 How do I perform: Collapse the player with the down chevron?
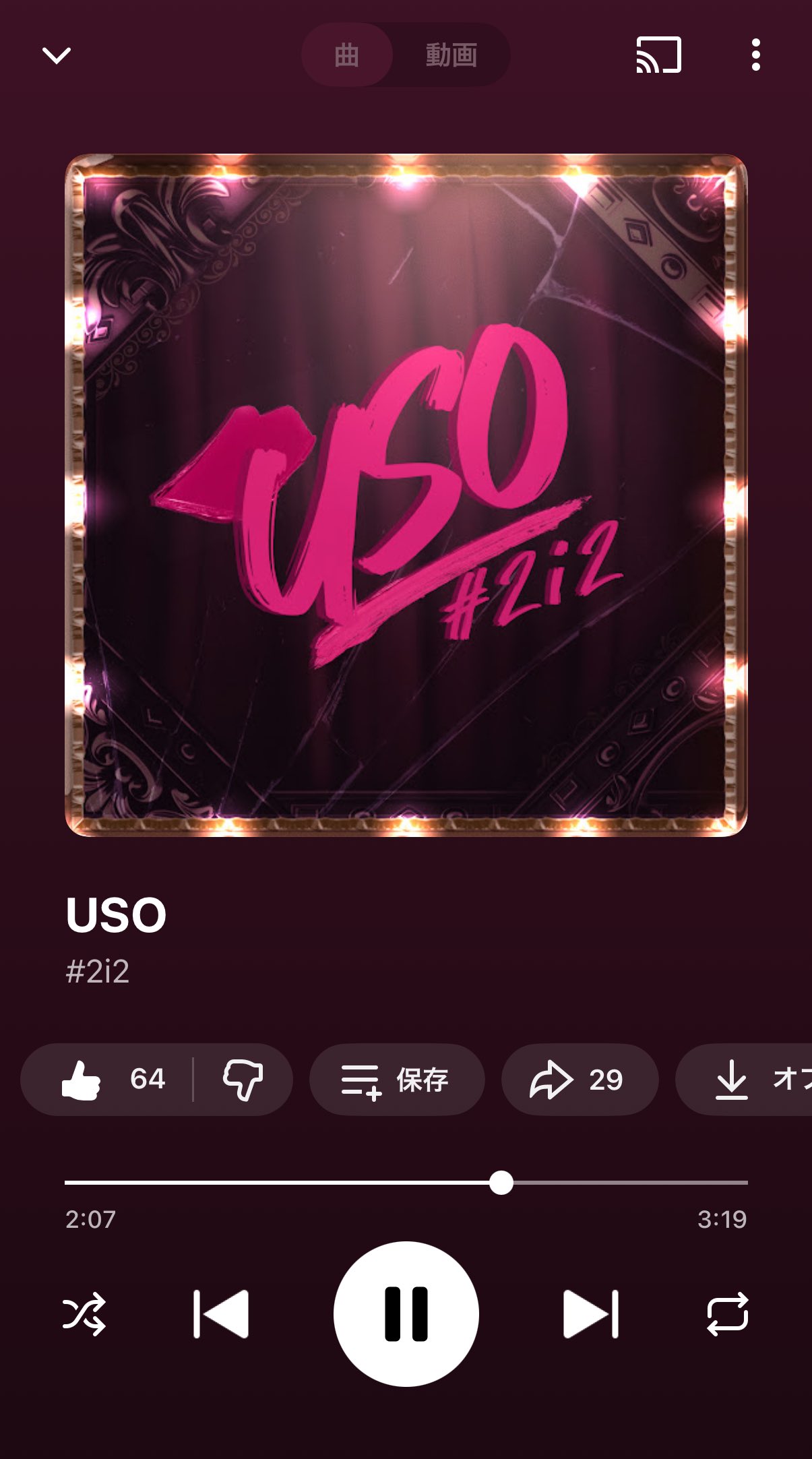(x=57, y=55)
